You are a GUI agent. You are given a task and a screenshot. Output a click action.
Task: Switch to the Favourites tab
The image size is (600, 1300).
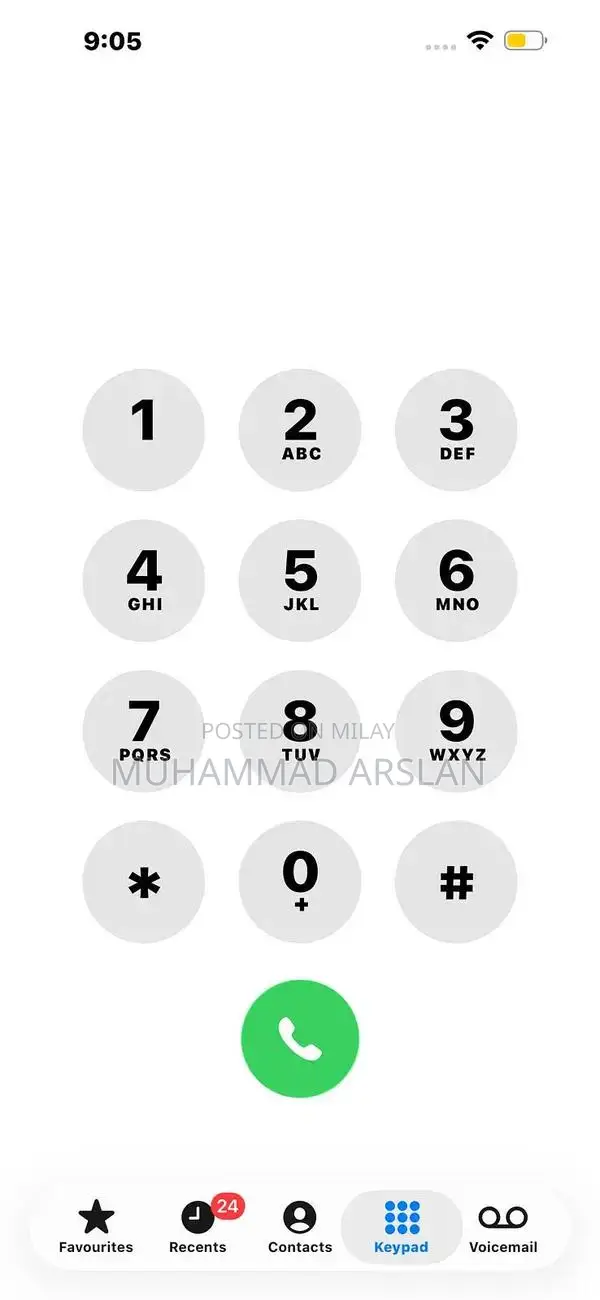tap(96, 1227)
